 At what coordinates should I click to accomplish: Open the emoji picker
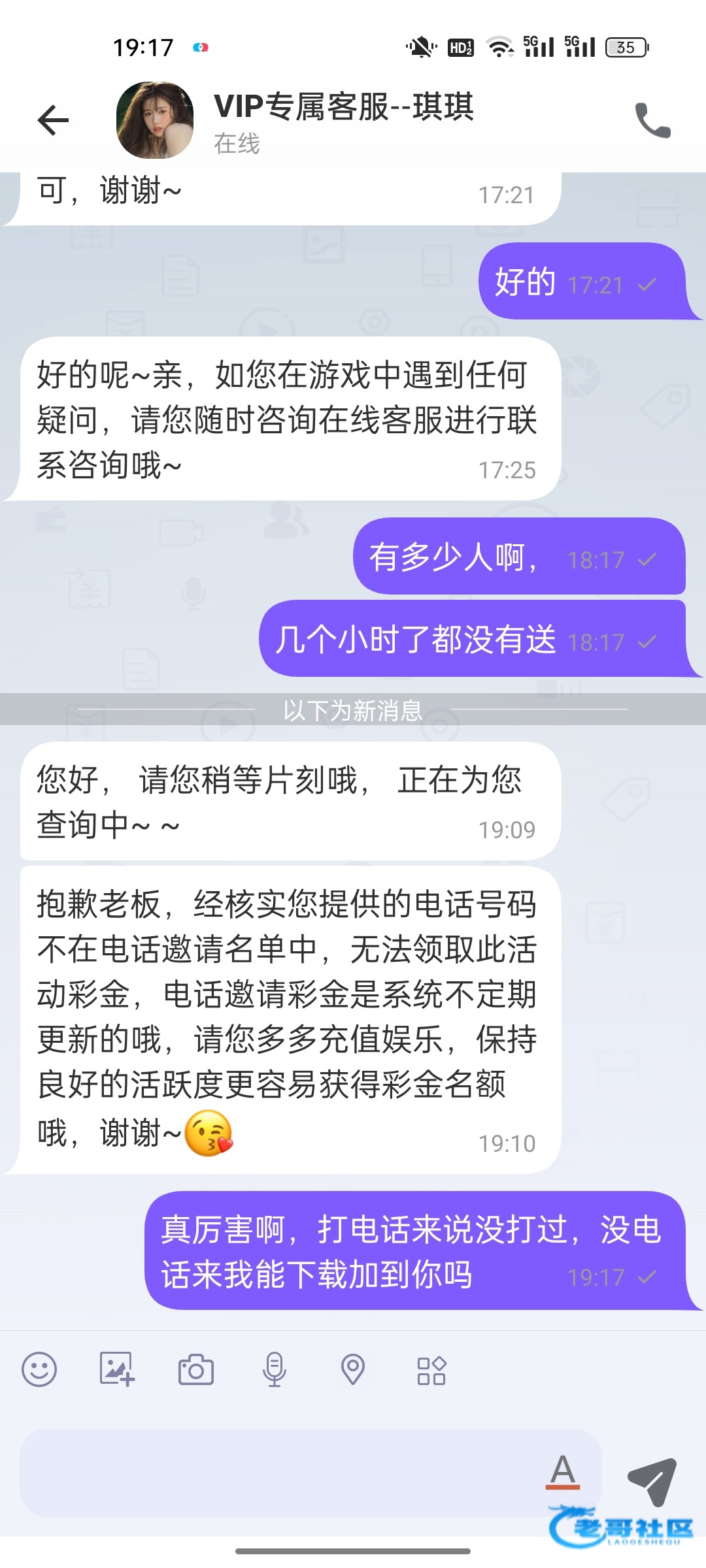[39, 1369]
